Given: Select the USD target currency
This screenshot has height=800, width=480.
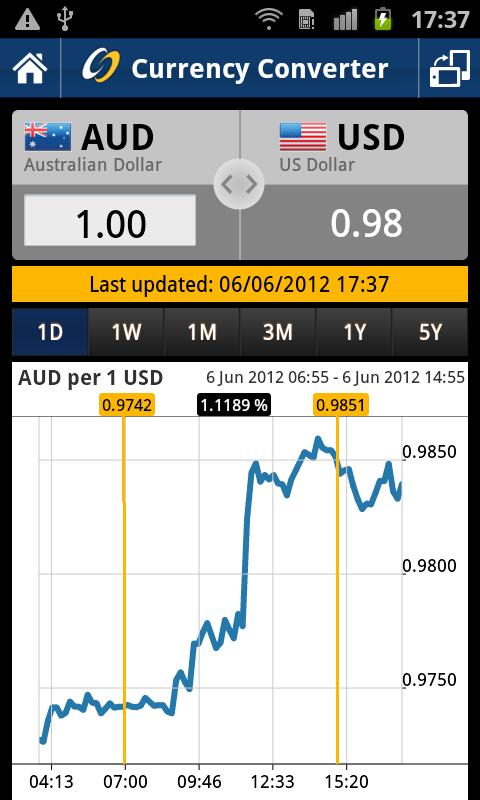Looking at the screenshot, I should 354,147.
